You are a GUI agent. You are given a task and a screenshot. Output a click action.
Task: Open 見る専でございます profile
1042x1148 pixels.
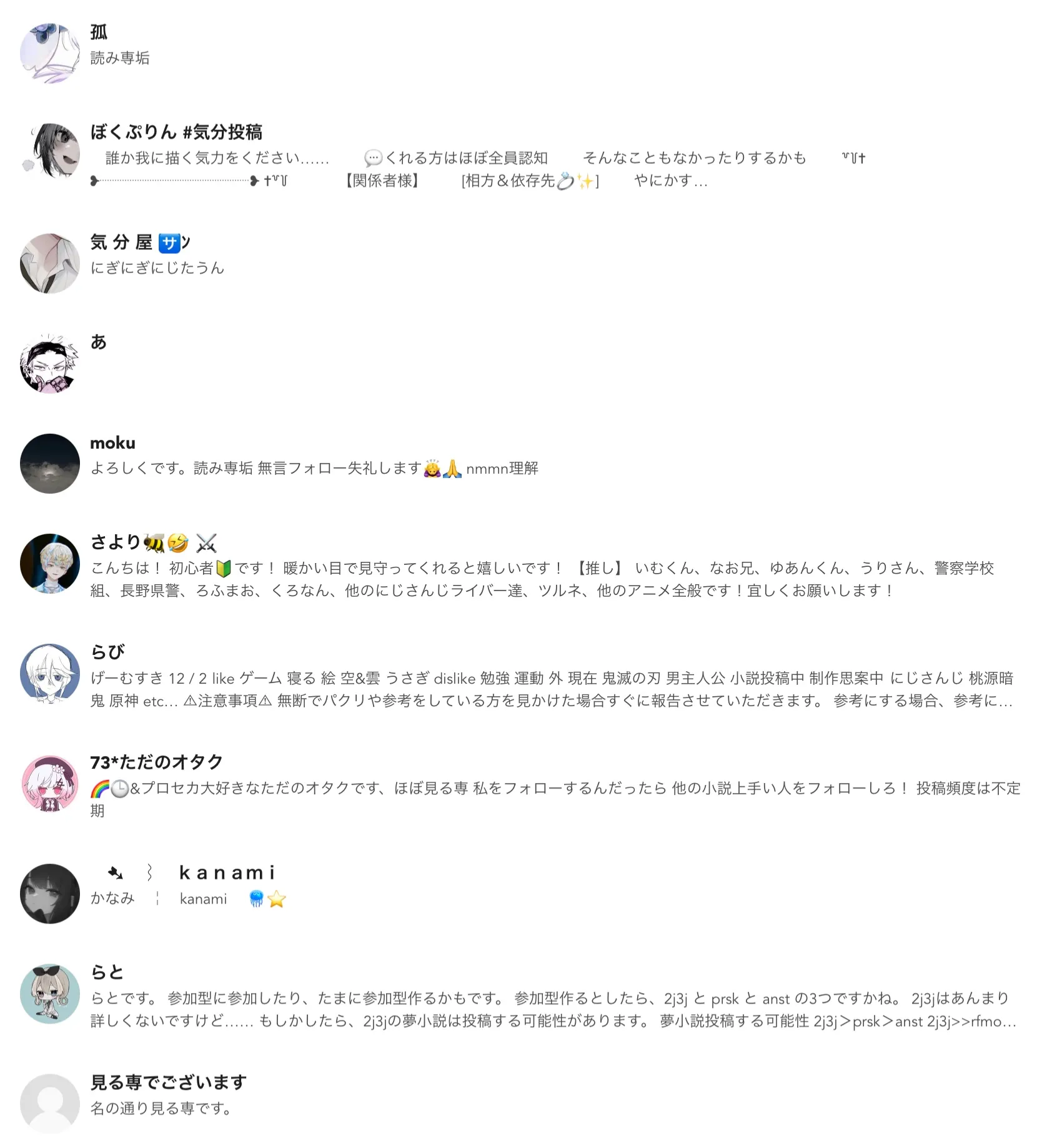click(168, 1082)
